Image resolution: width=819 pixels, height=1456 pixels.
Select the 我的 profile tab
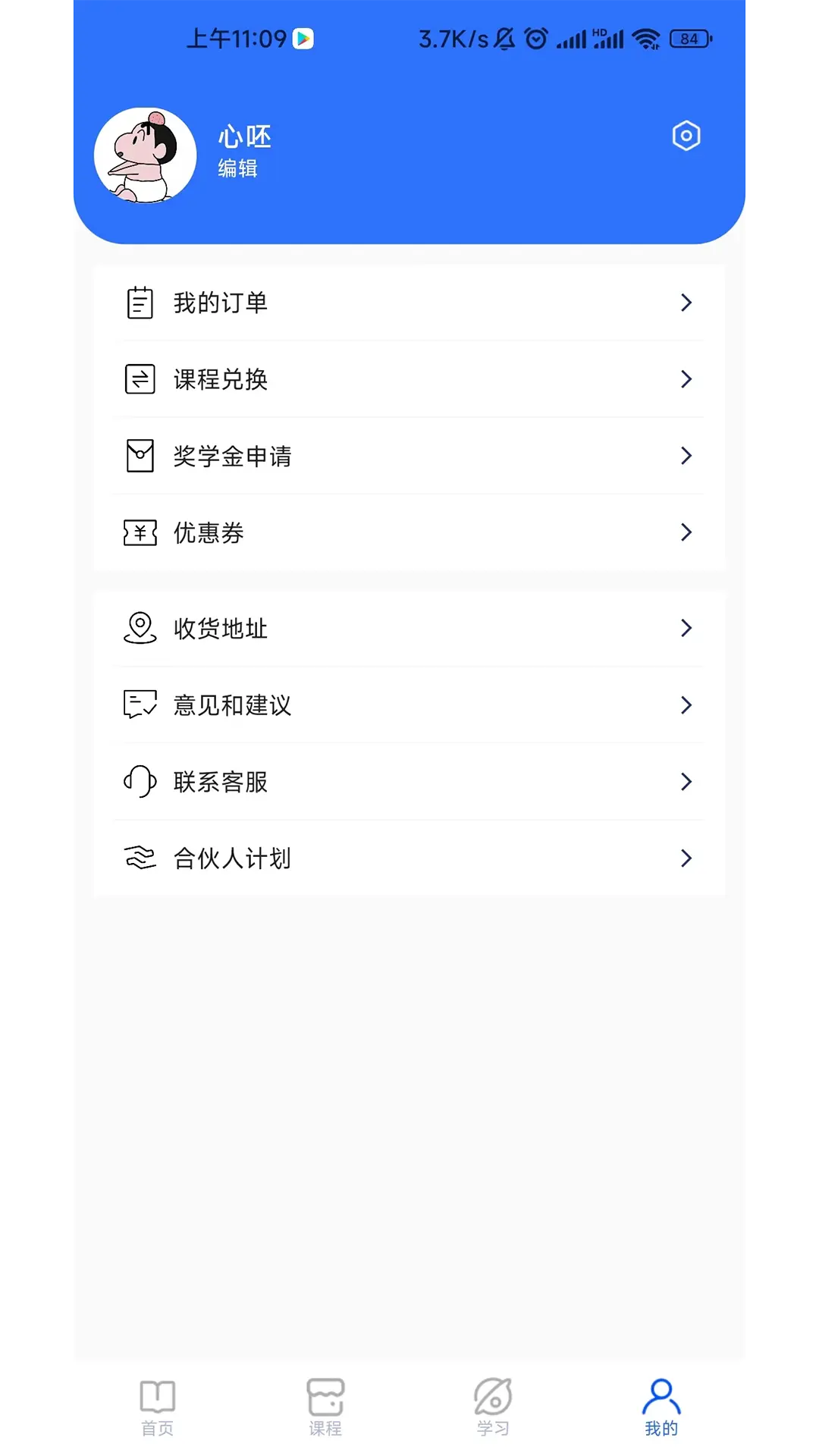pyautogui.click(x=661, y=1407)
